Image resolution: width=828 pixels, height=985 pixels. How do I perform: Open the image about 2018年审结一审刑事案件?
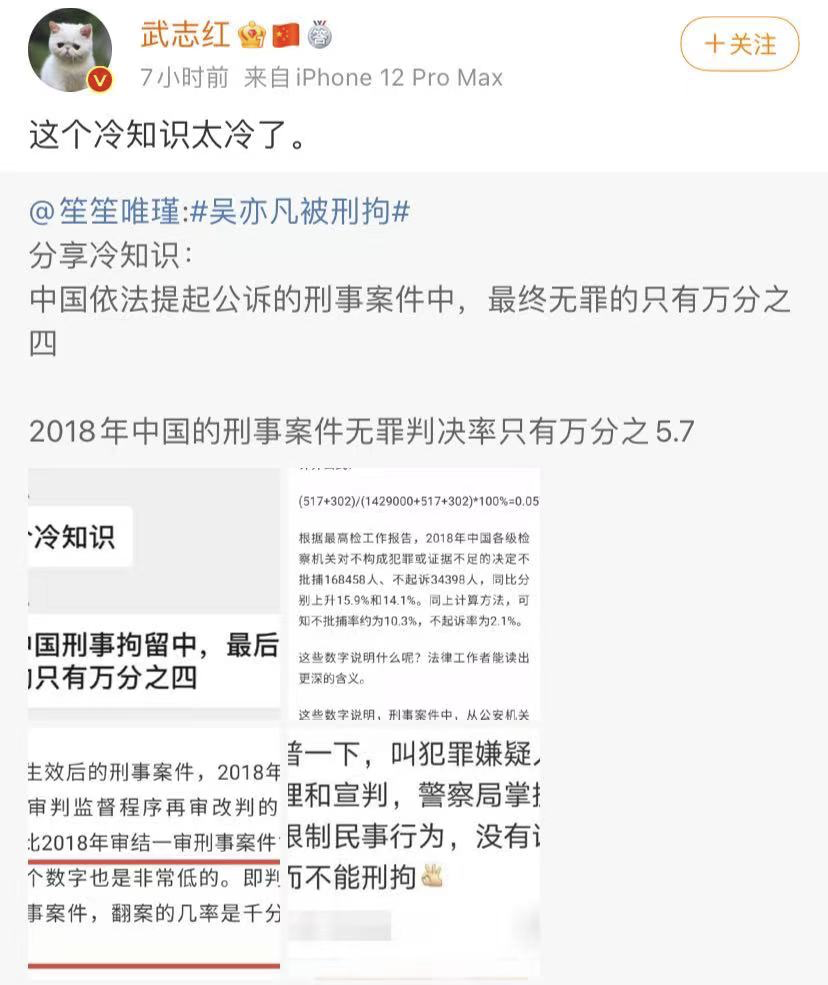154,848
